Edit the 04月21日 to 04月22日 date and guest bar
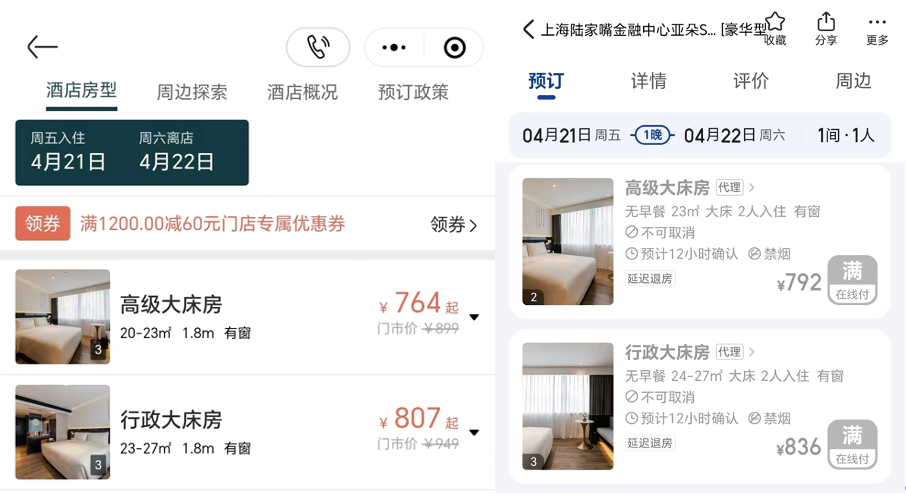This screenshot has width=906, height=495. [x=700, y=135]
